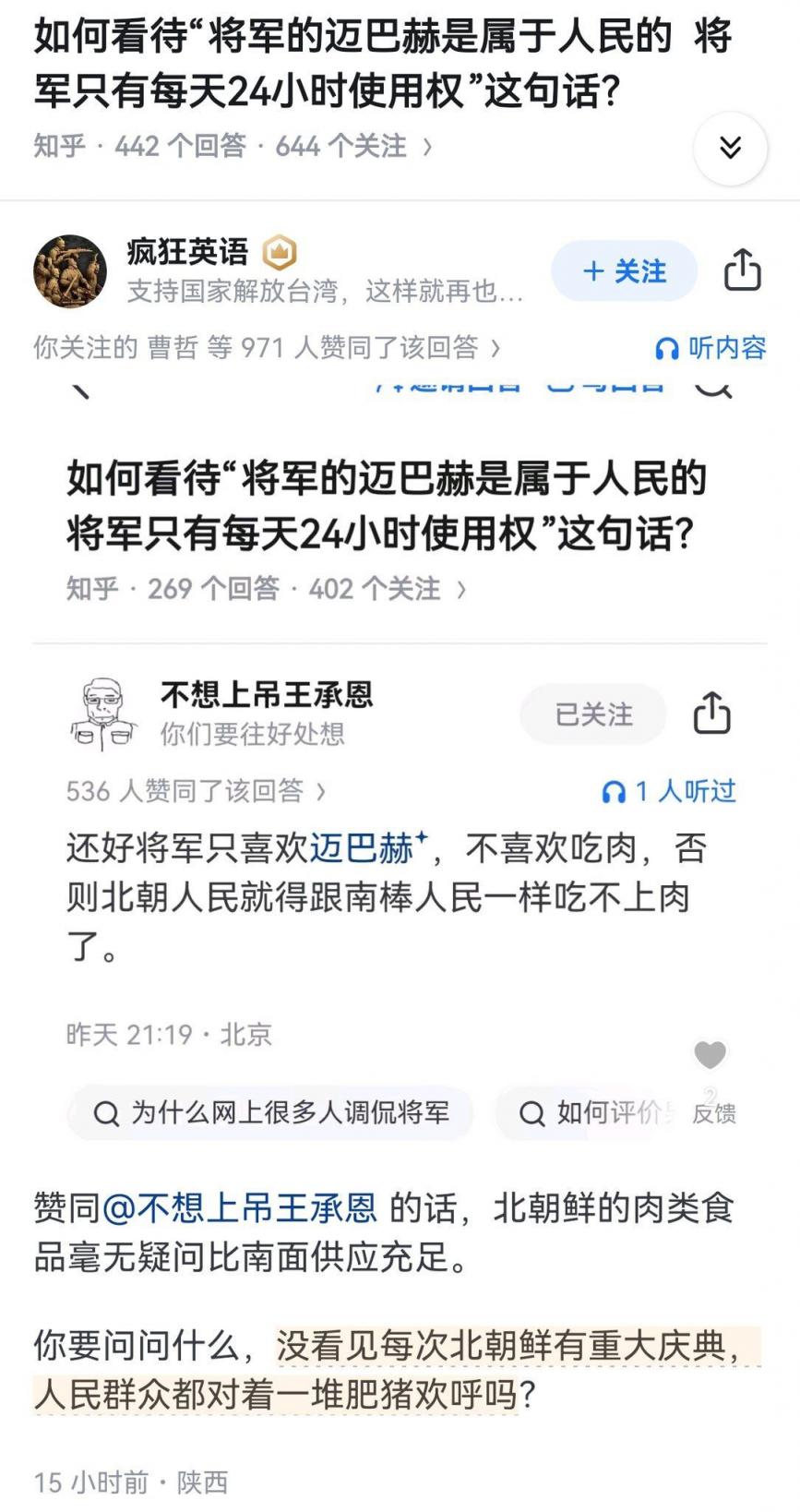
Task: Open the embedded screenshot image in the answer
Action: (400, 757)
